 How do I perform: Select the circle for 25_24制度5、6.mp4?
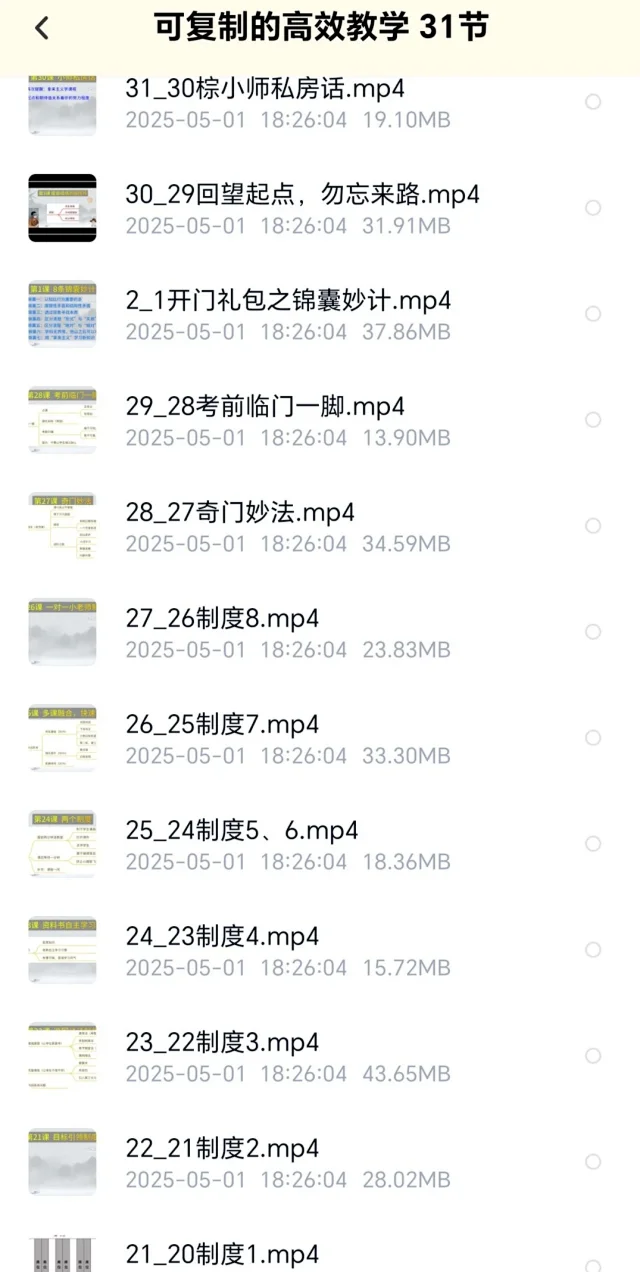coord(593,844)
